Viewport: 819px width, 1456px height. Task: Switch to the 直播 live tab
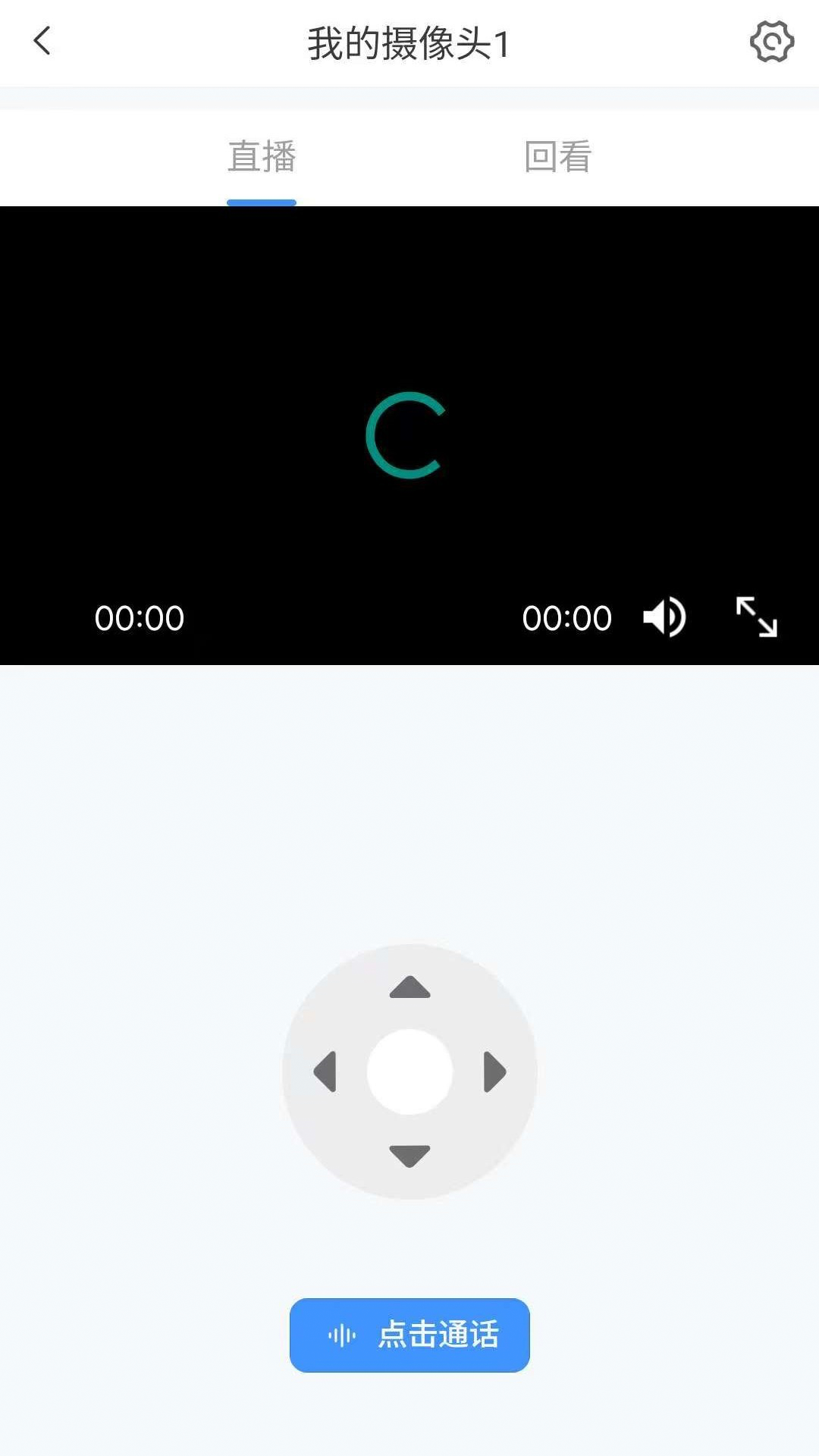(262, 158)
